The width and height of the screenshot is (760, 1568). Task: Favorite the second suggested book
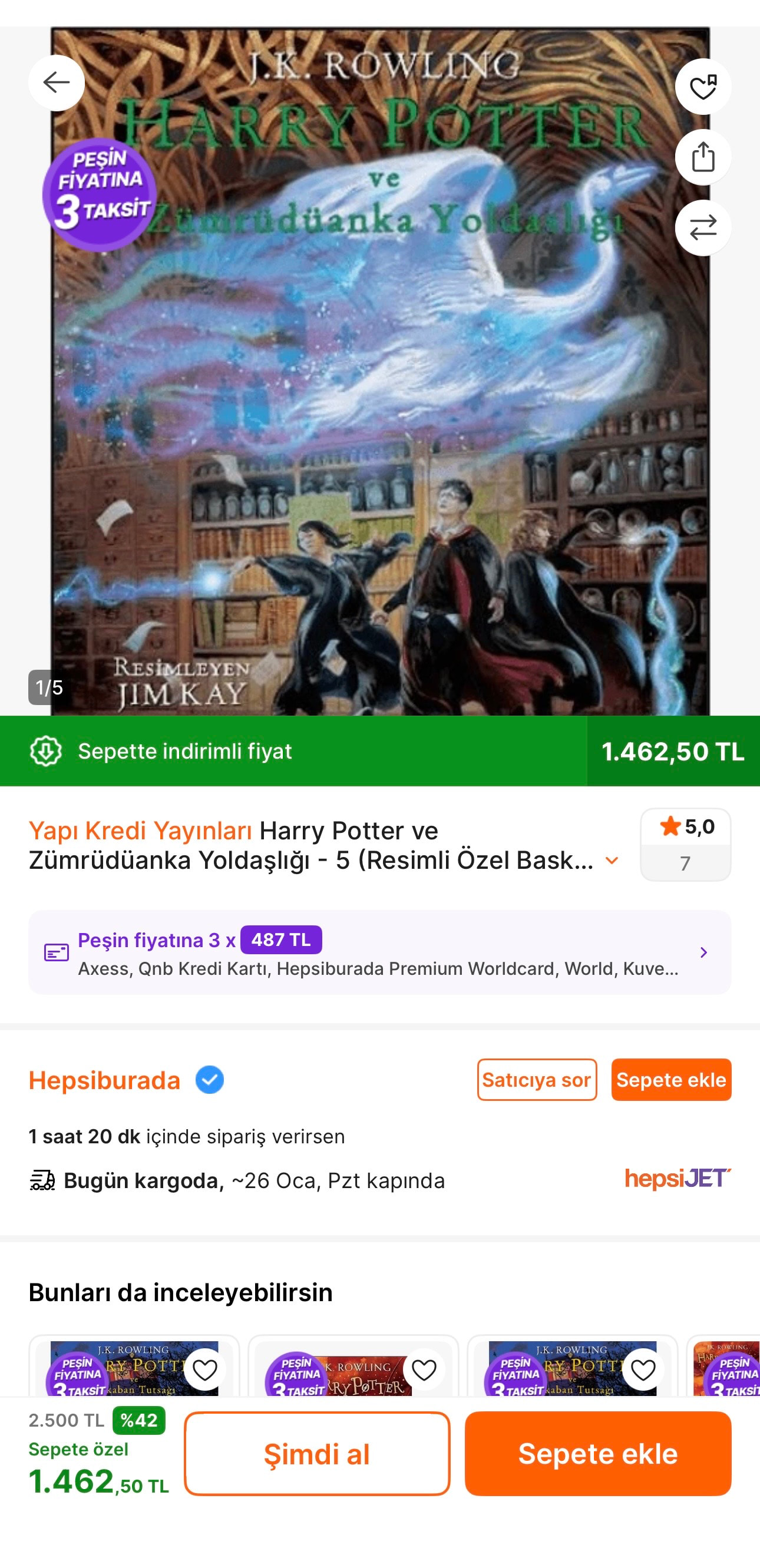tap(424, 1369)
